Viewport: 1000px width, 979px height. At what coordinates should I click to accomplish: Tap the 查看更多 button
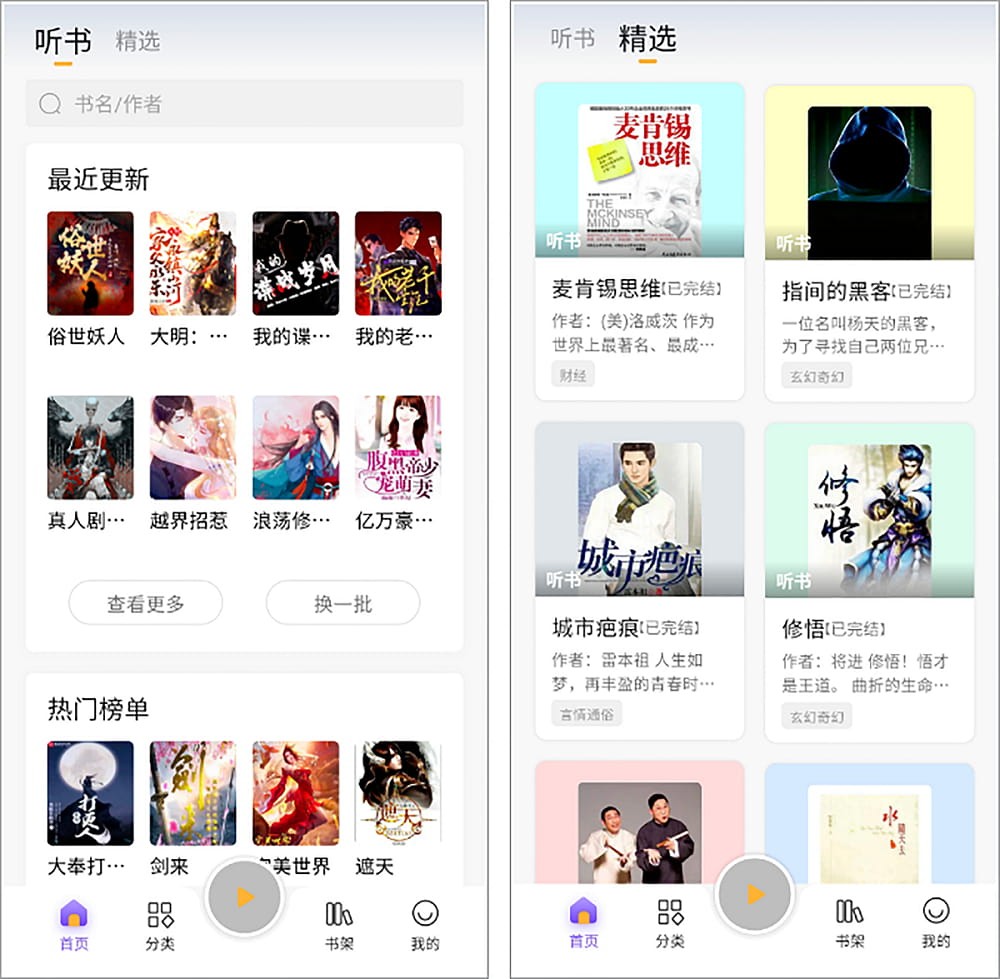click(x=146, y=603)
